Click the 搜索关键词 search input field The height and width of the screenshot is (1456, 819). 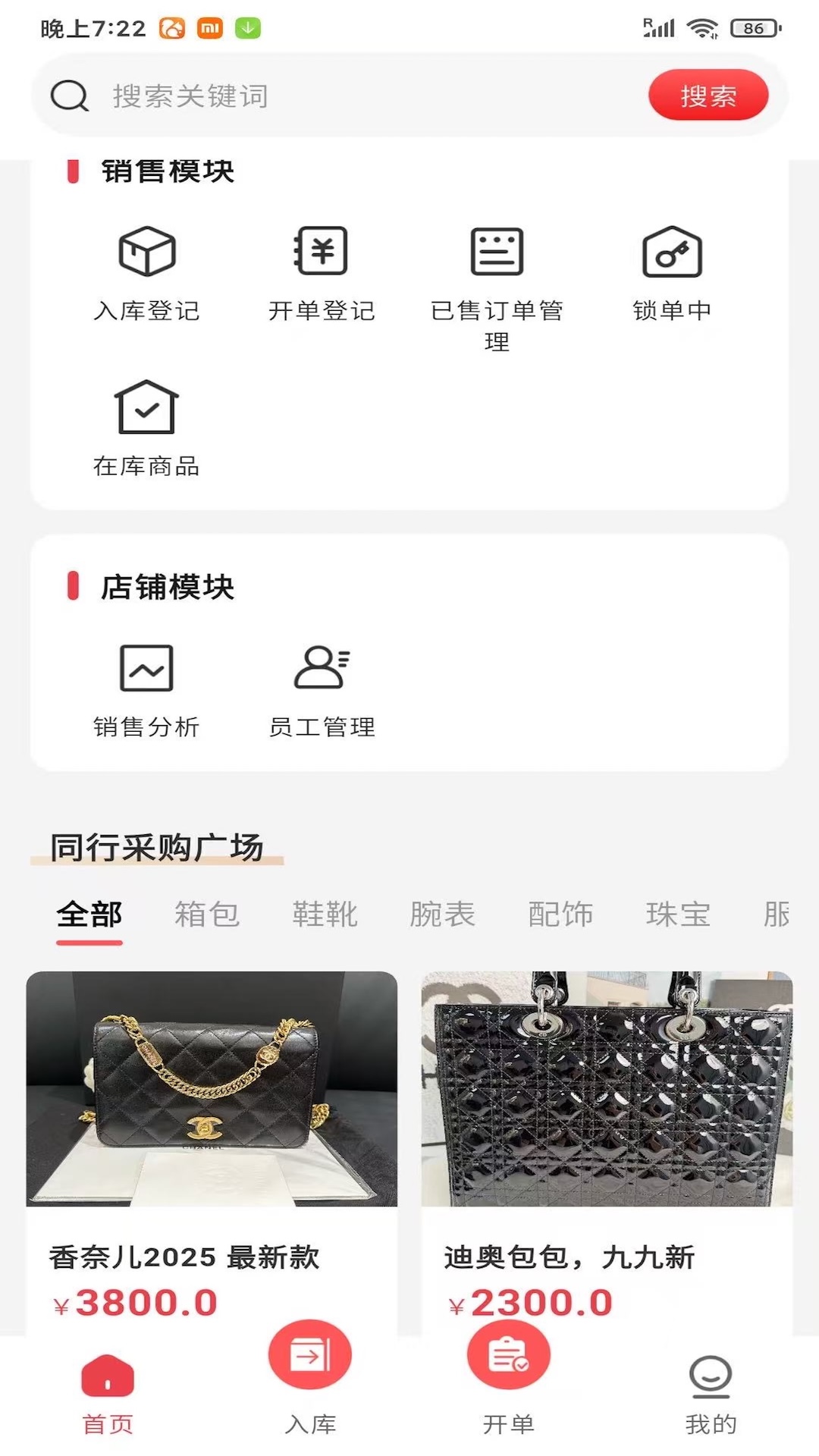(x=303, y=95)
